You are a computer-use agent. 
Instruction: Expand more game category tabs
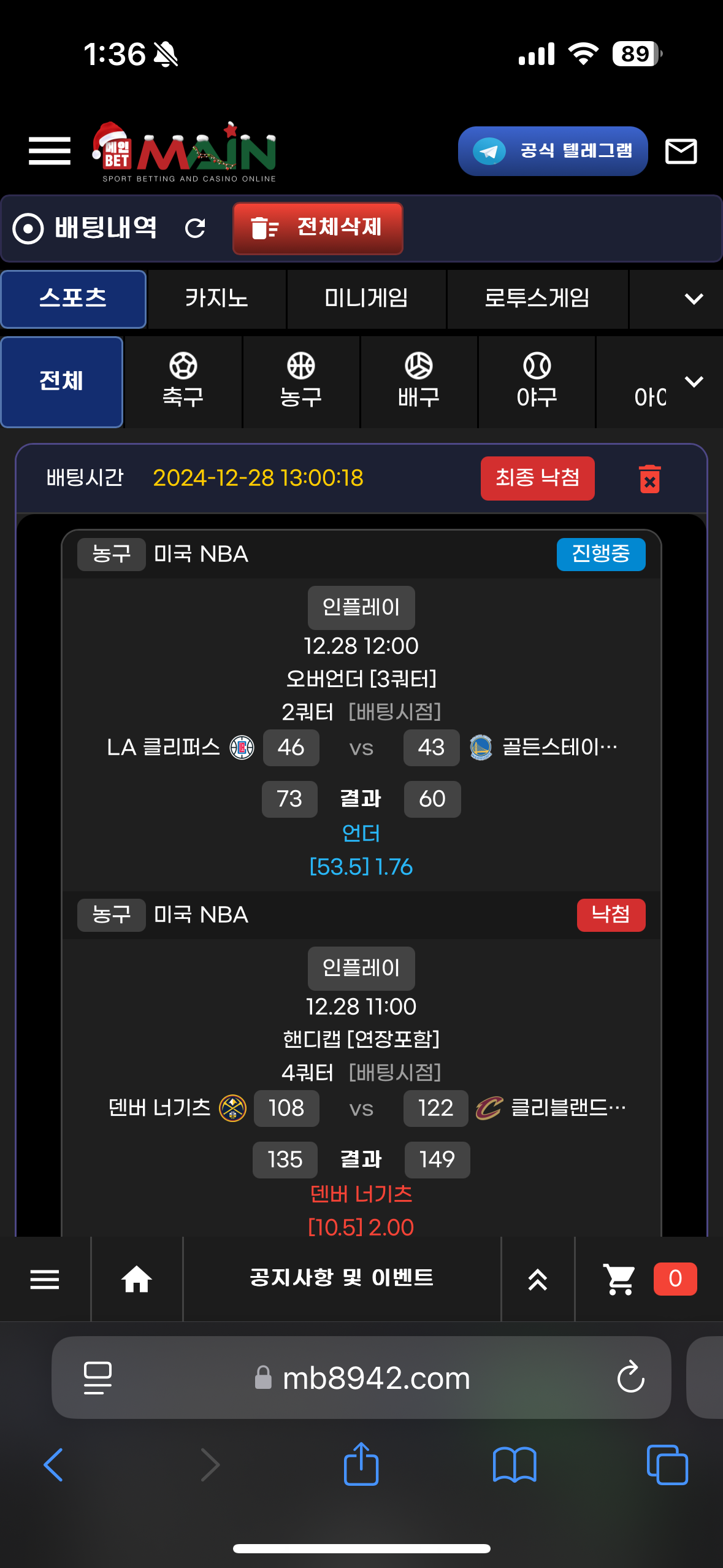[694, 299]
